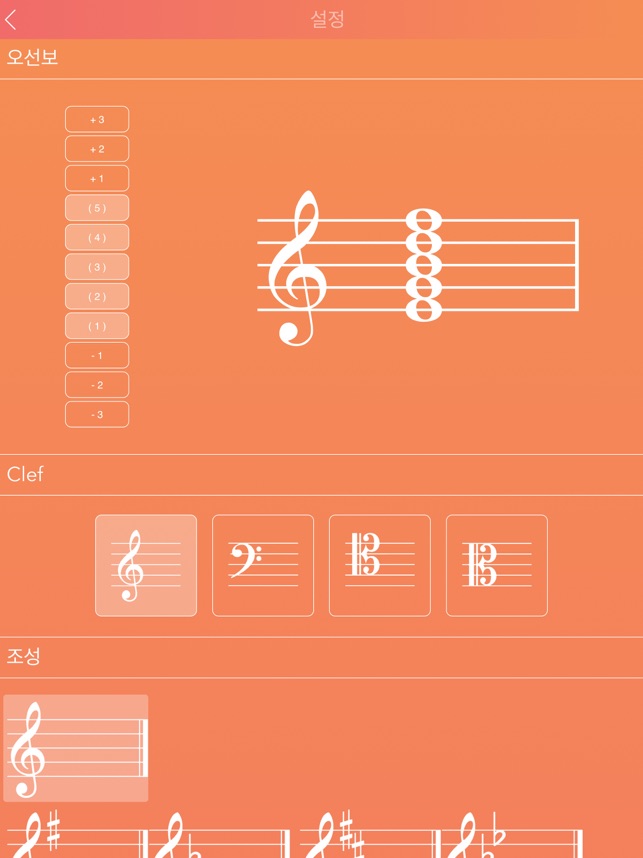Toggle the +2 ledger line button
The height and width of the screenshot is (858, 643).
pos(97,149)
